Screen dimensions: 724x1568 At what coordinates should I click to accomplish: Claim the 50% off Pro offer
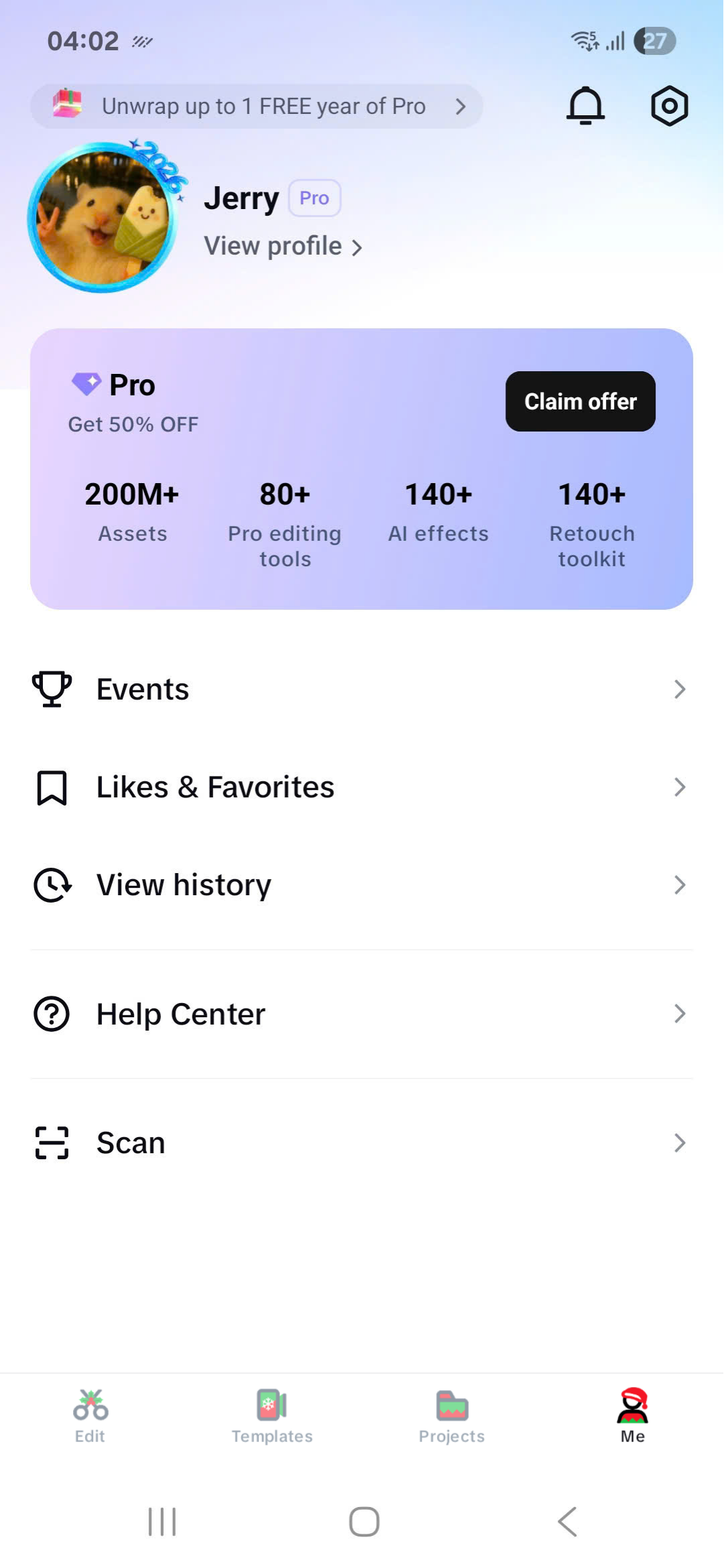[580, 401]
